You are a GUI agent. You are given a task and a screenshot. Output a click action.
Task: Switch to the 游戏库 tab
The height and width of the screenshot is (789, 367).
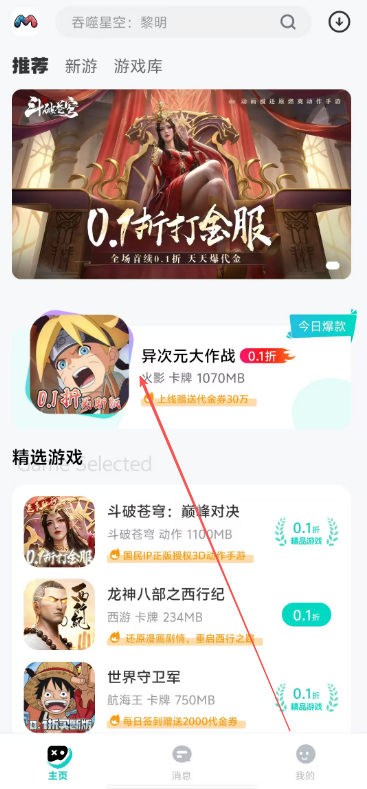[138, 66]
